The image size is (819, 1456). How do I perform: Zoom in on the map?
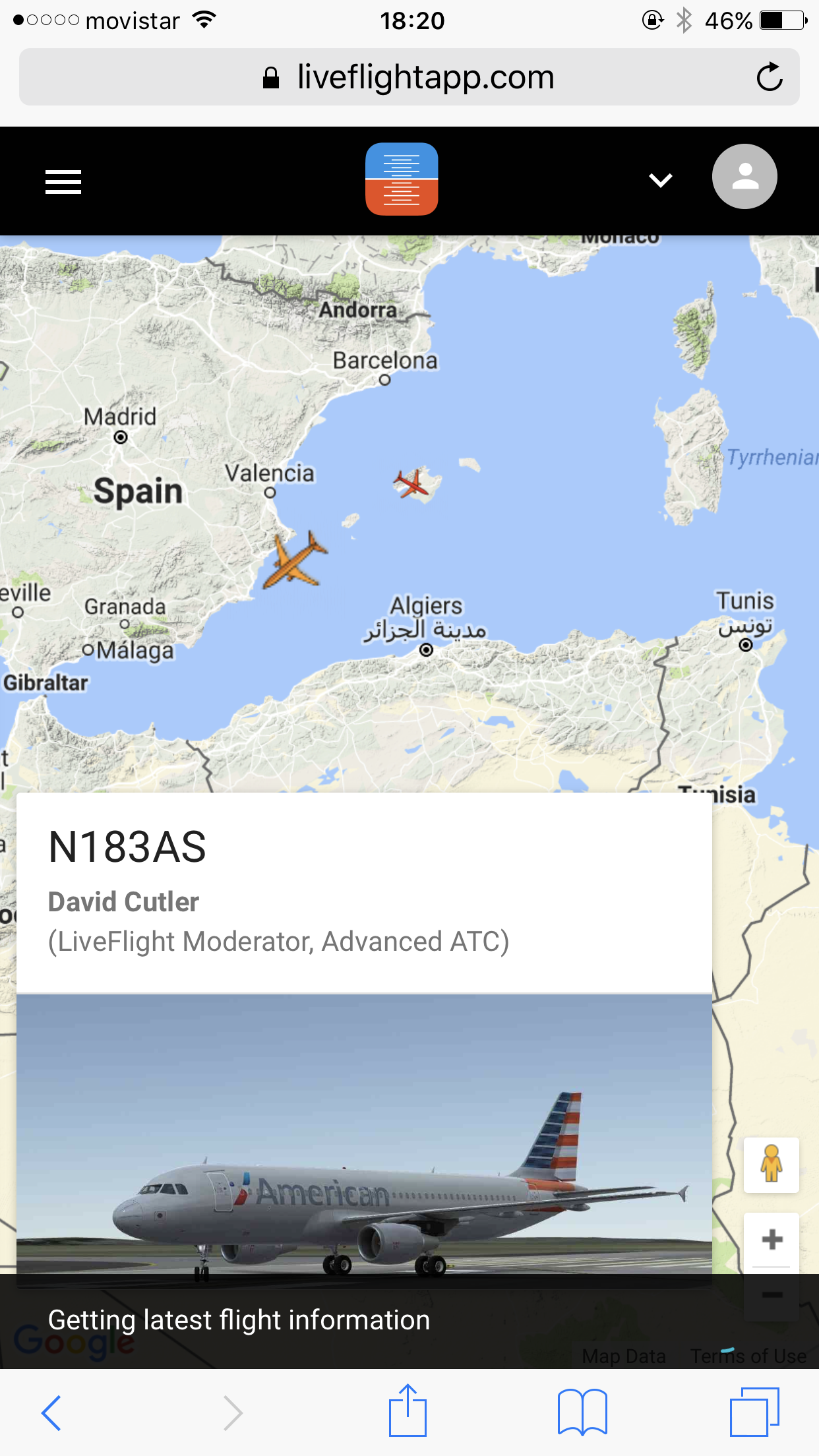[772, 1240]
